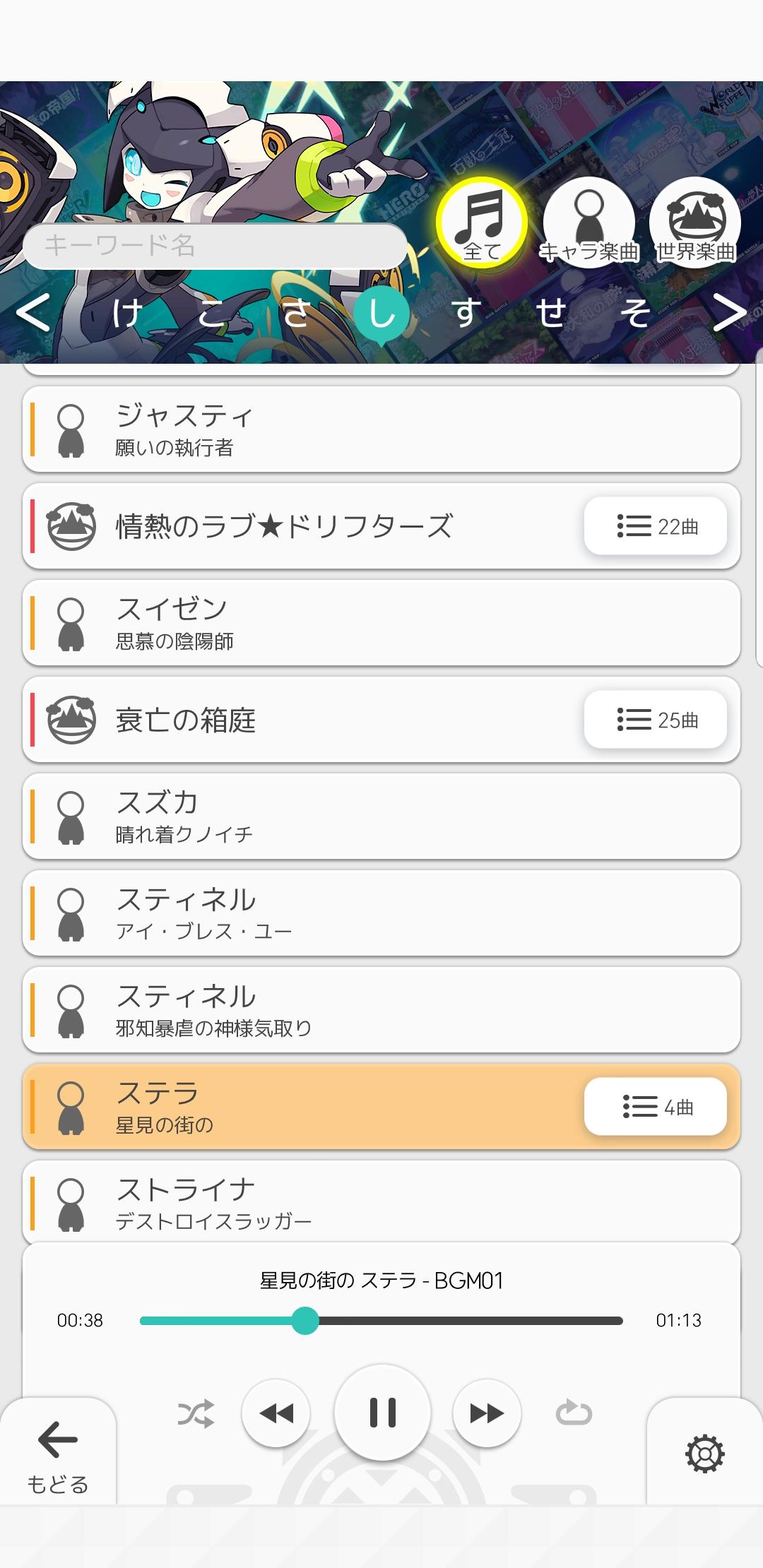Skip to the next track
Viewport: 763px width, 1568px height.
(487, 1413)
